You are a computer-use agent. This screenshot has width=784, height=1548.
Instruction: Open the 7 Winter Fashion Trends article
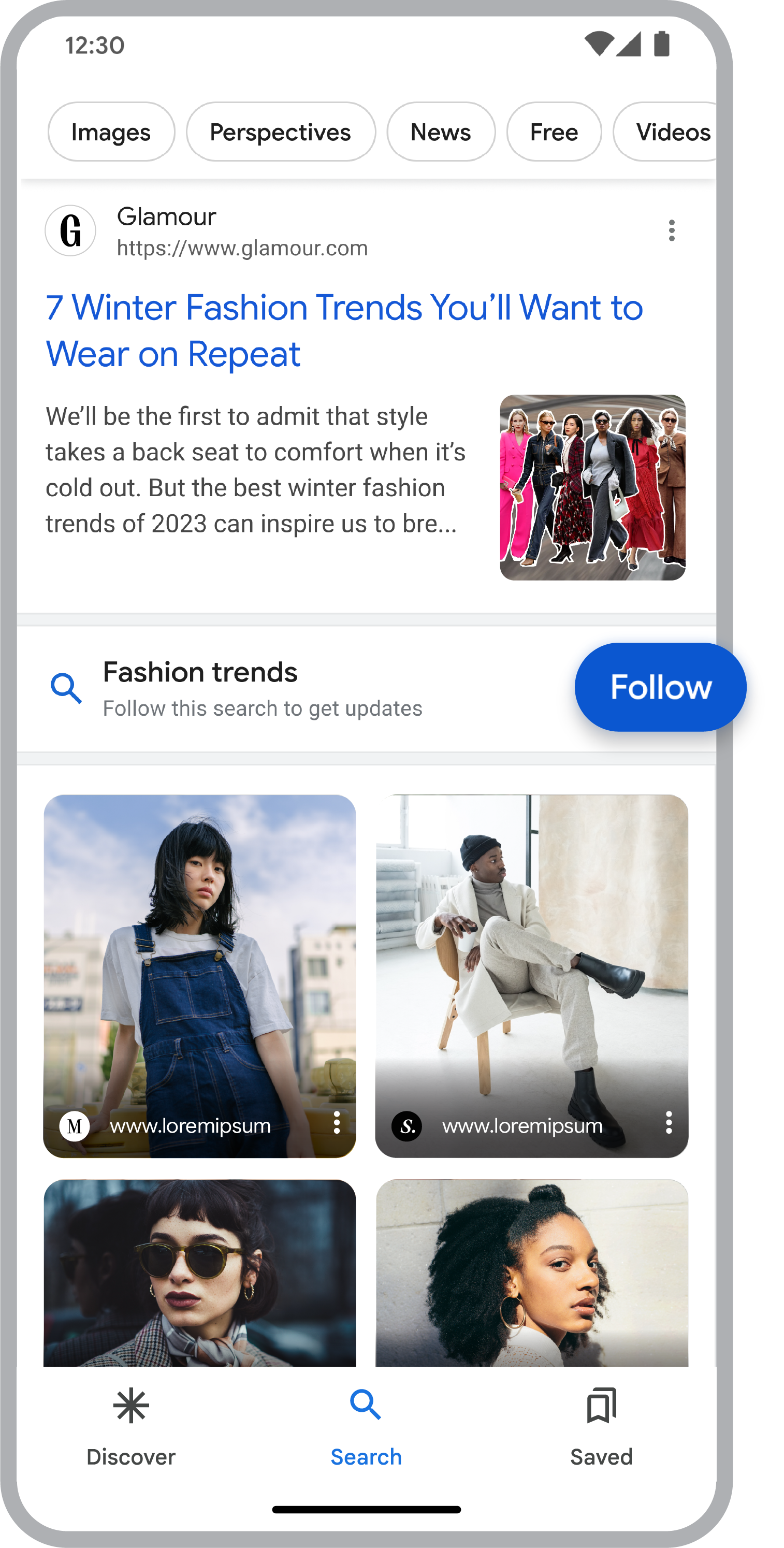pyautogui.click(x=344, y=330)
